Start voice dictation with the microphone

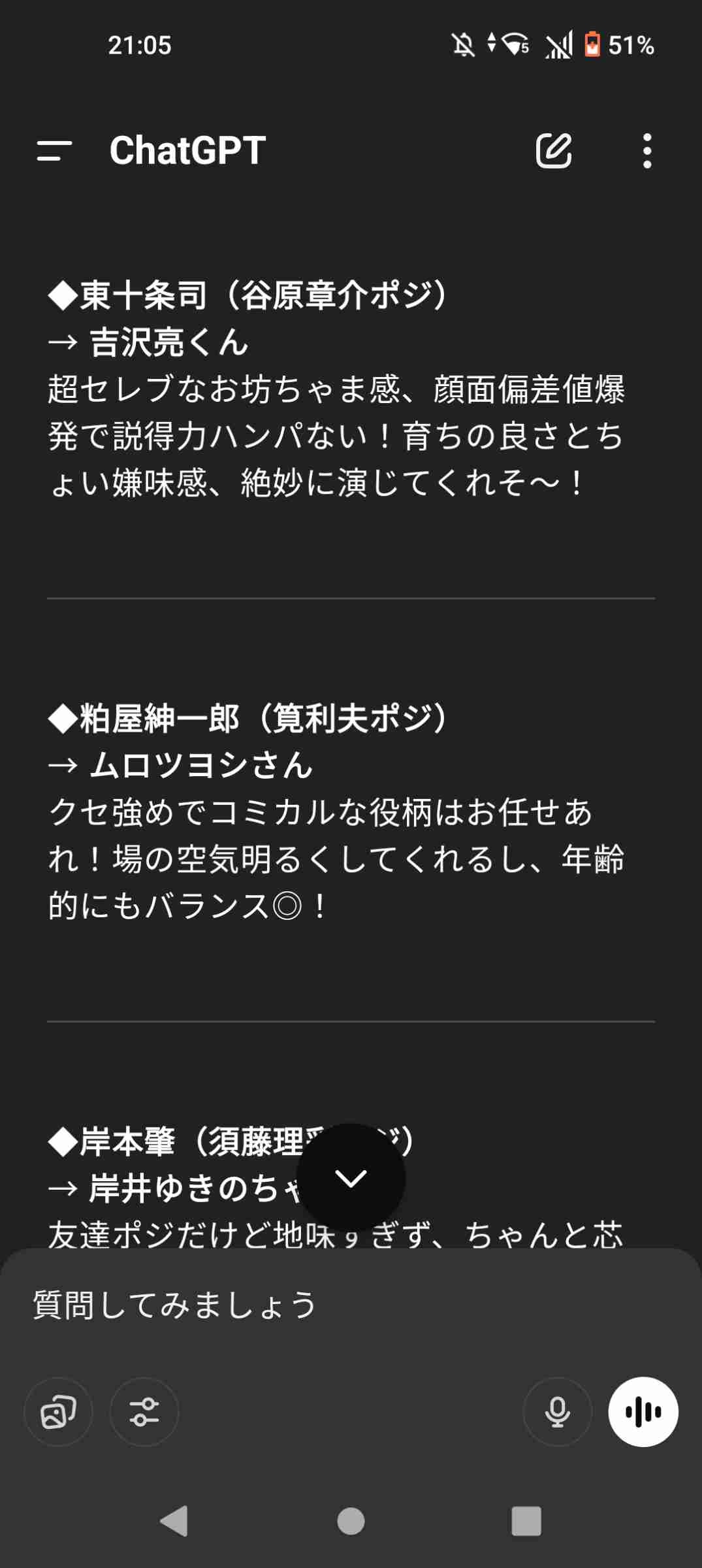point(557,1412)
